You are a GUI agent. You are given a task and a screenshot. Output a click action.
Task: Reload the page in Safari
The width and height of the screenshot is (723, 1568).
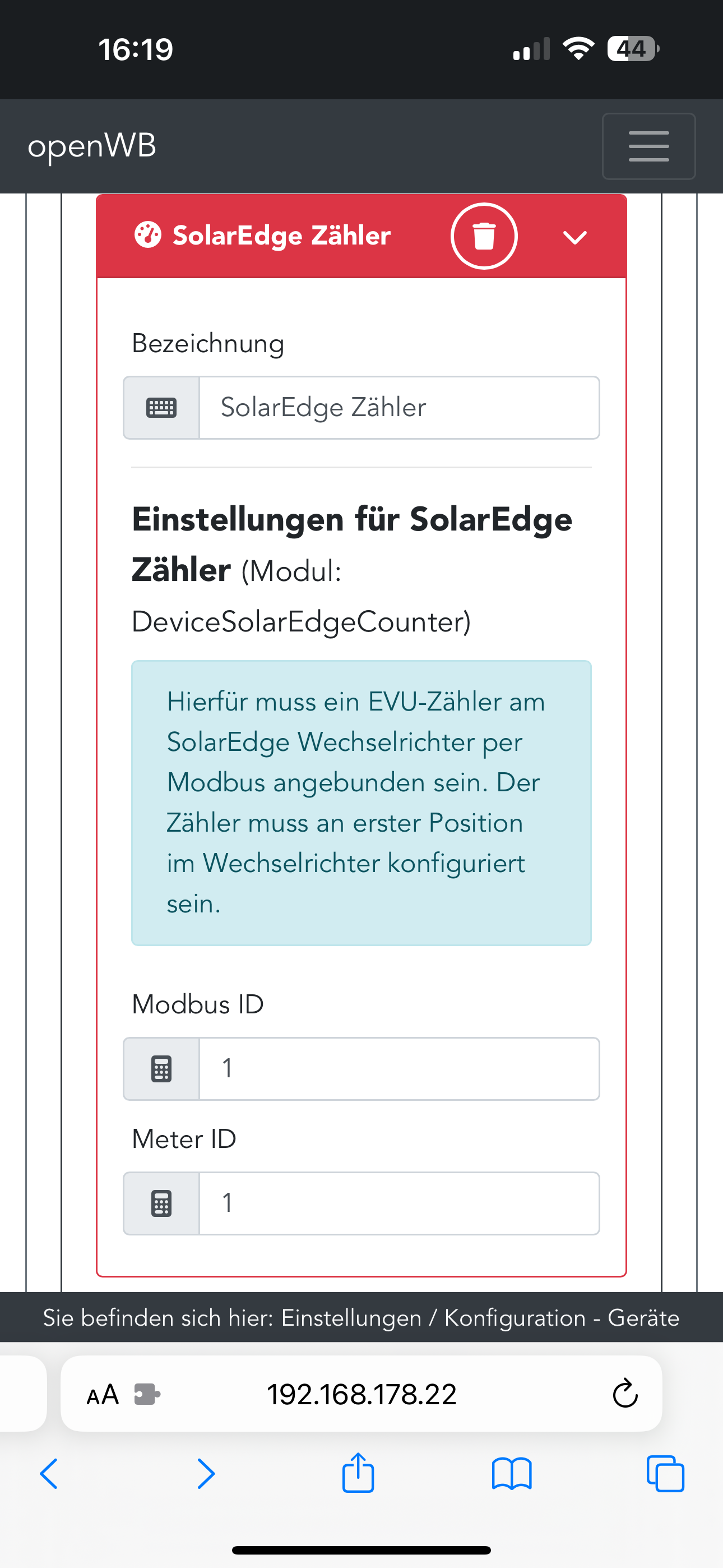(624, 1393)
